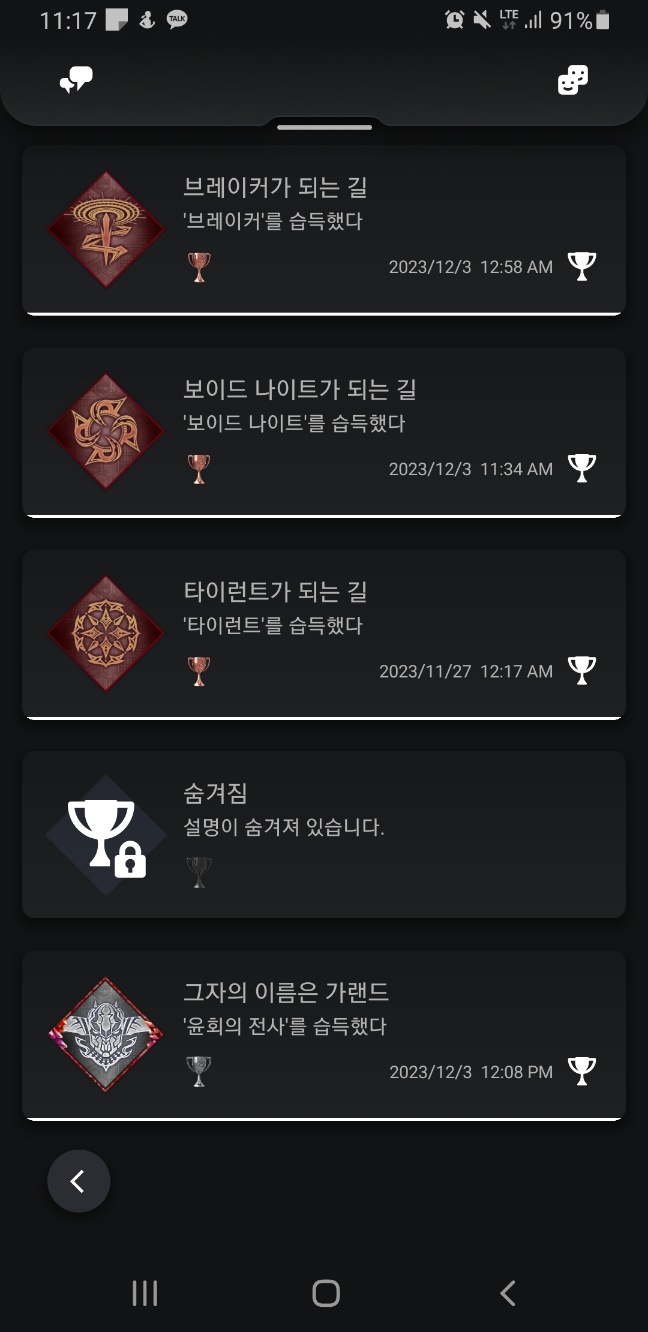Screen dimensions: 648x1332
Task: Open the '보이드 나이트가 되는 길' trophy card
Action: click(324, 431)
